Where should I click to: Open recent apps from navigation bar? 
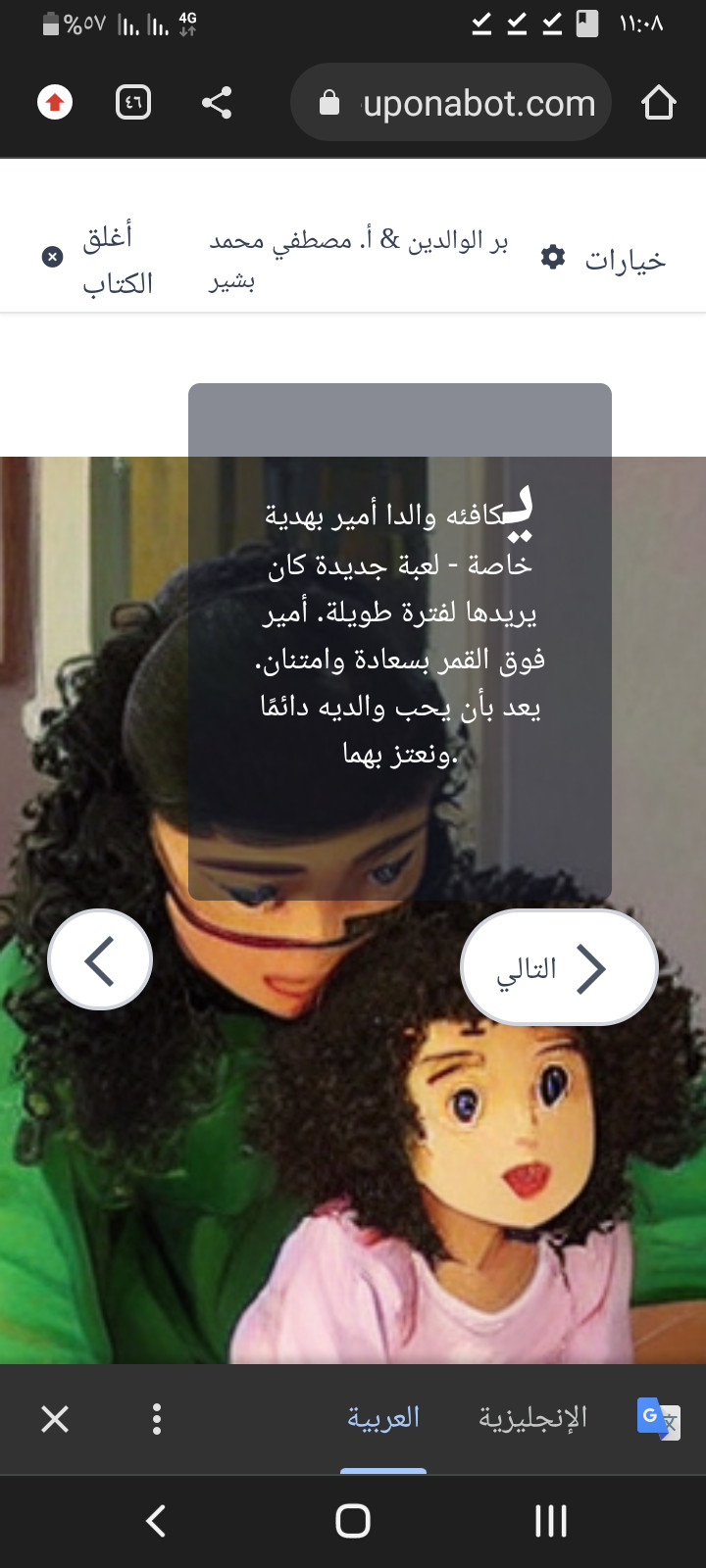click(550, 1520)
